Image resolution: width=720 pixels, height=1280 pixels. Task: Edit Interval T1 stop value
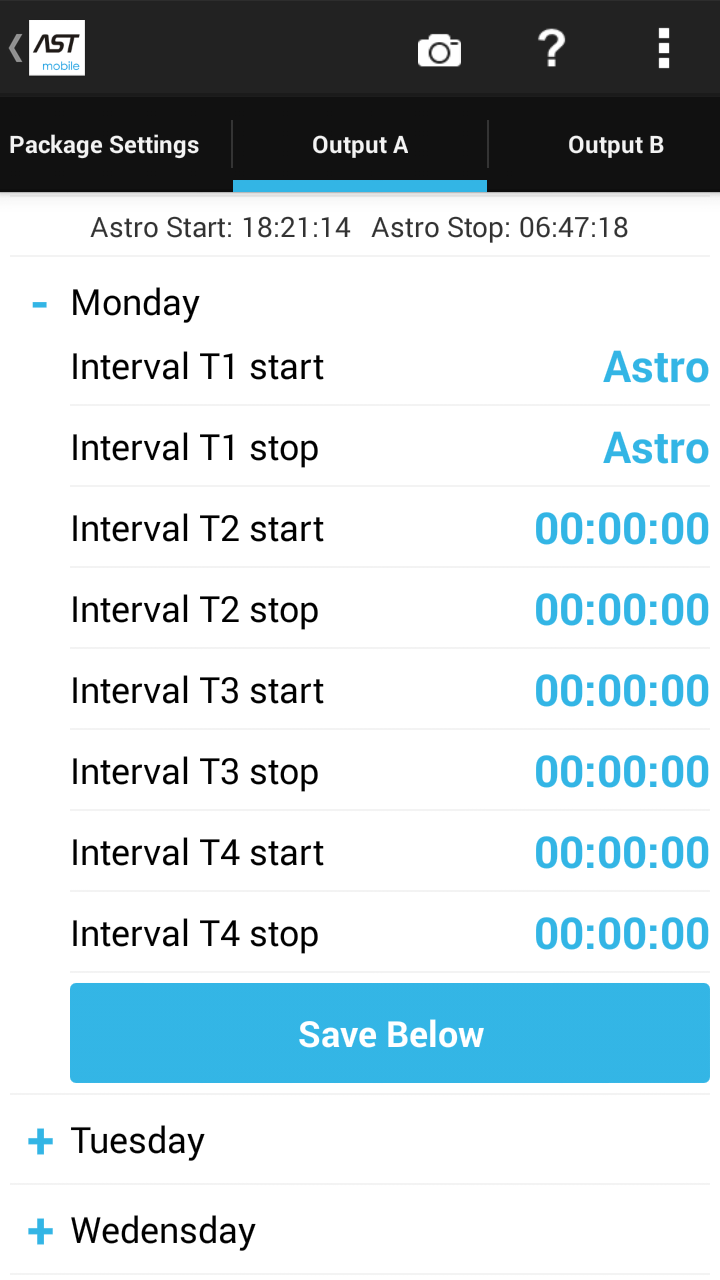655,448
